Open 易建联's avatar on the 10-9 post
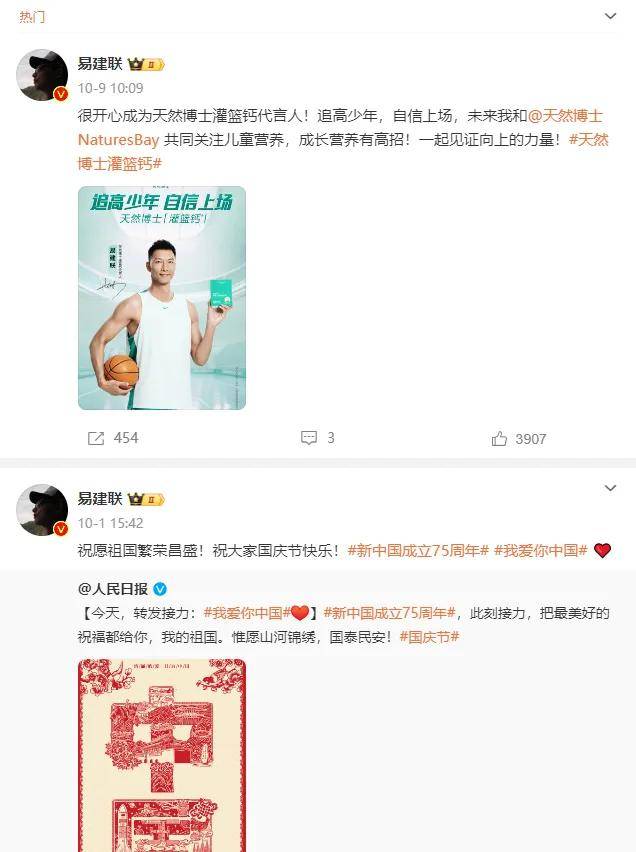 [x=42, y=74]
